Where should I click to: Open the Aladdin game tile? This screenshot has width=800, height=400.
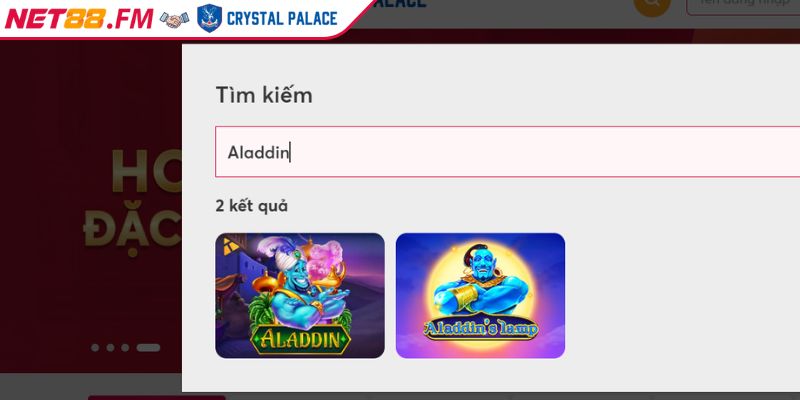click(x=300, y=295)
